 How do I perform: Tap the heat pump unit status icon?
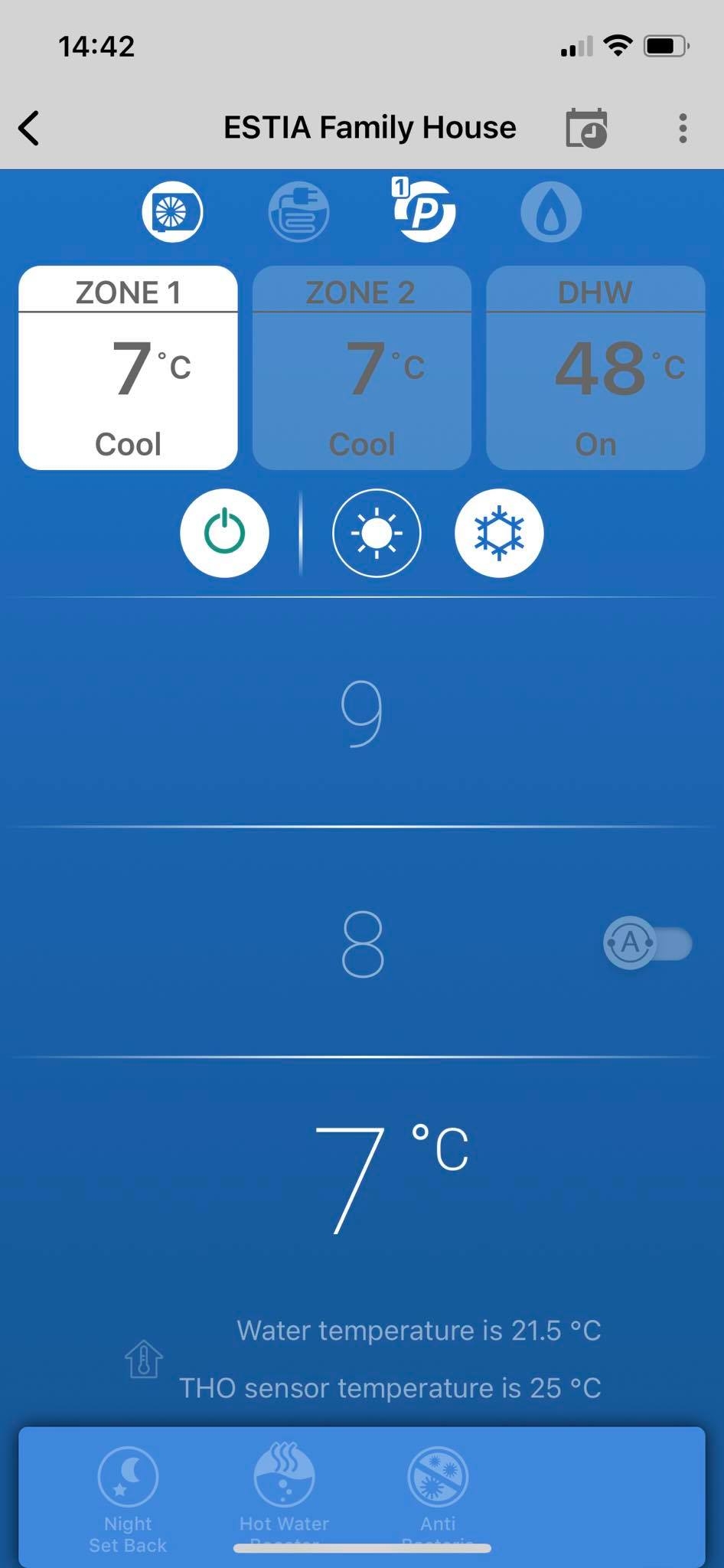172,212
